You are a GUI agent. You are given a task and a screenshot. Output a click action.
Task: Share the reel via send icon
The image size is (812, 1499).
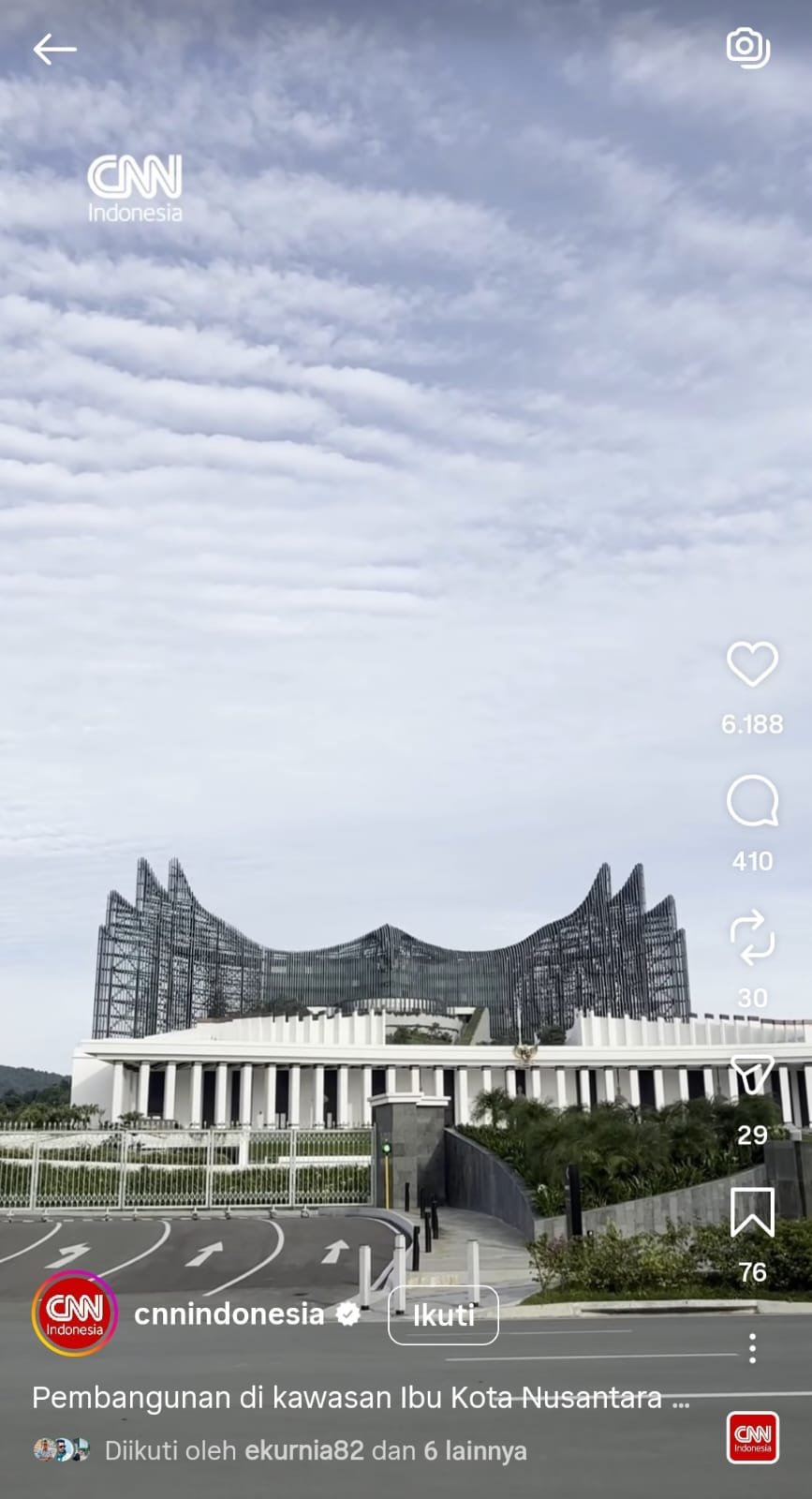tap(752, 1075)
